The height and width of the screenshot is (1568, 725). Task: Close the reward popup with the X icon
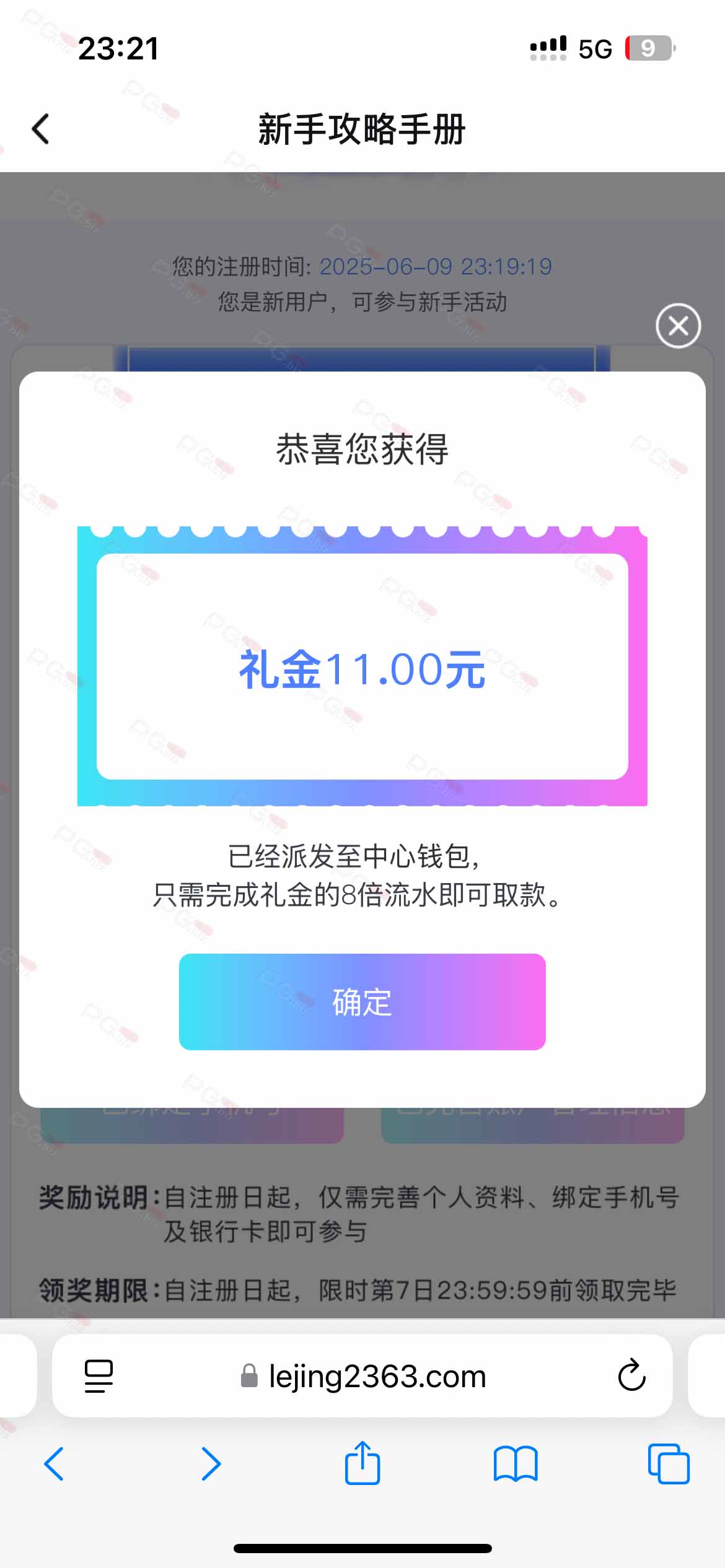(678, 326)
